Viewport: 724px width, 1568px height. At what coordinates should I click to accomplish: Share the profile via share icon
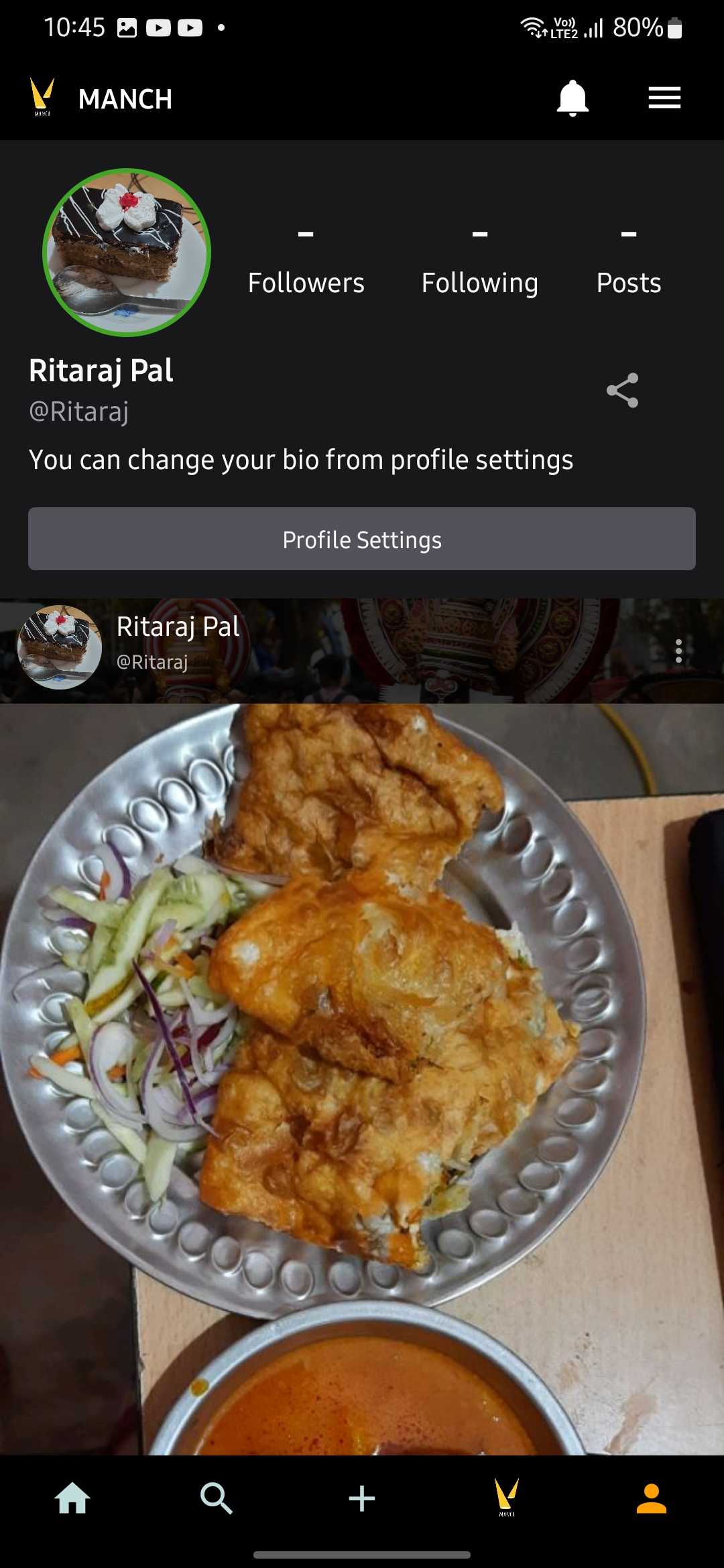click(622, 391)
